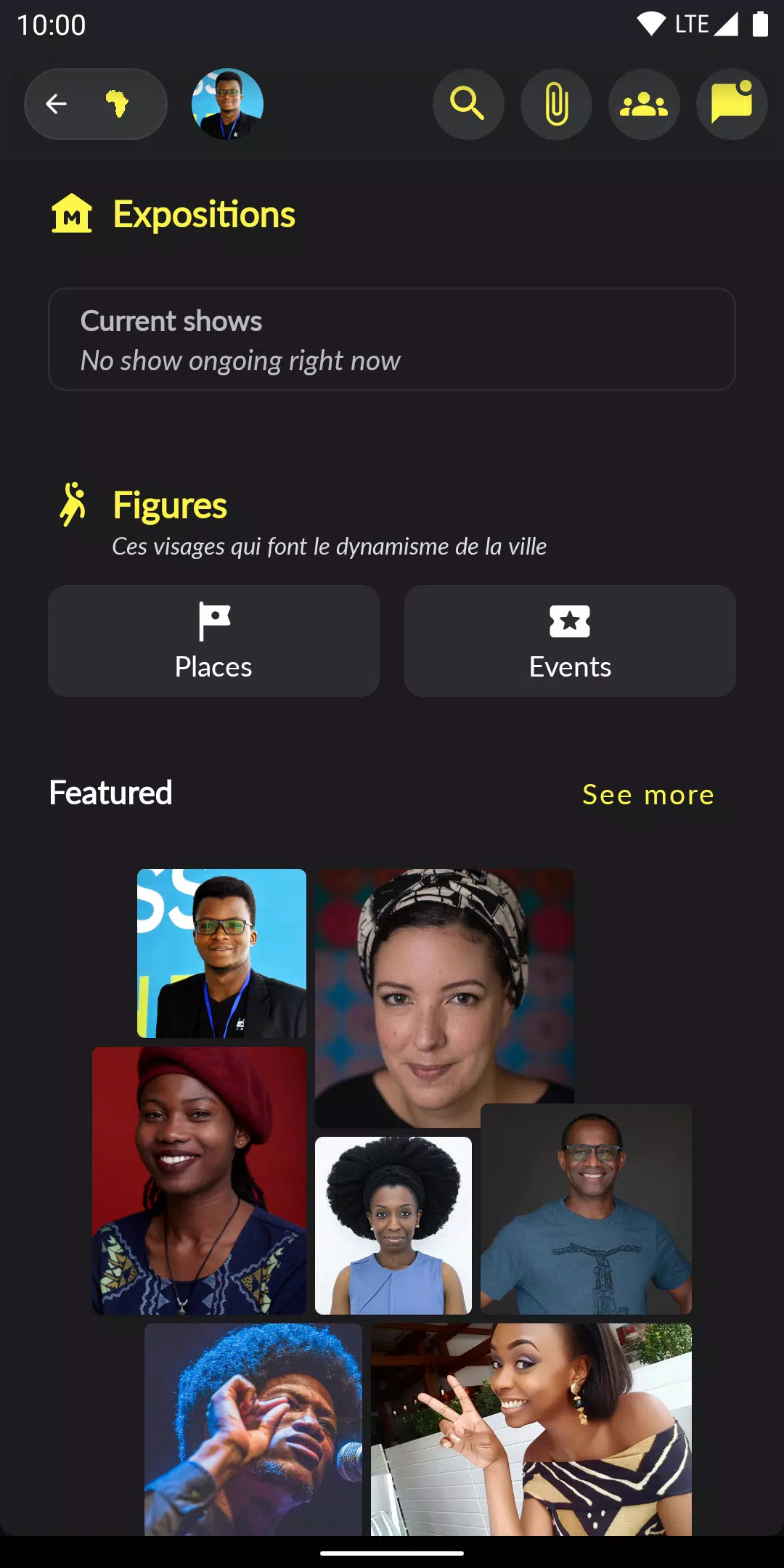Select the Events button
This screenshot has height=1568, width=784.
(x=570, y=641)
